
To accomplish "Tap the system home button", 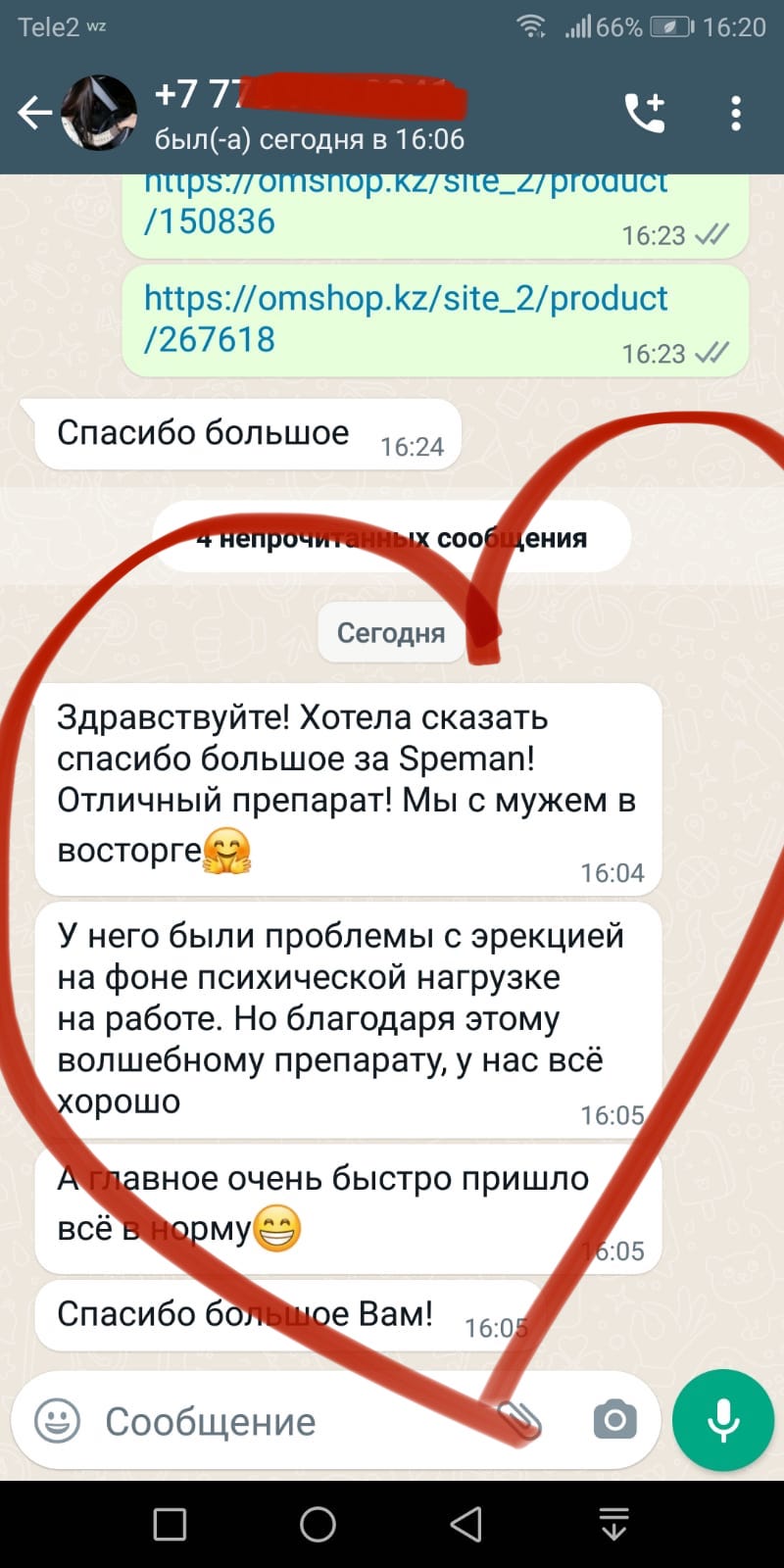I will tap(318, 1525).
